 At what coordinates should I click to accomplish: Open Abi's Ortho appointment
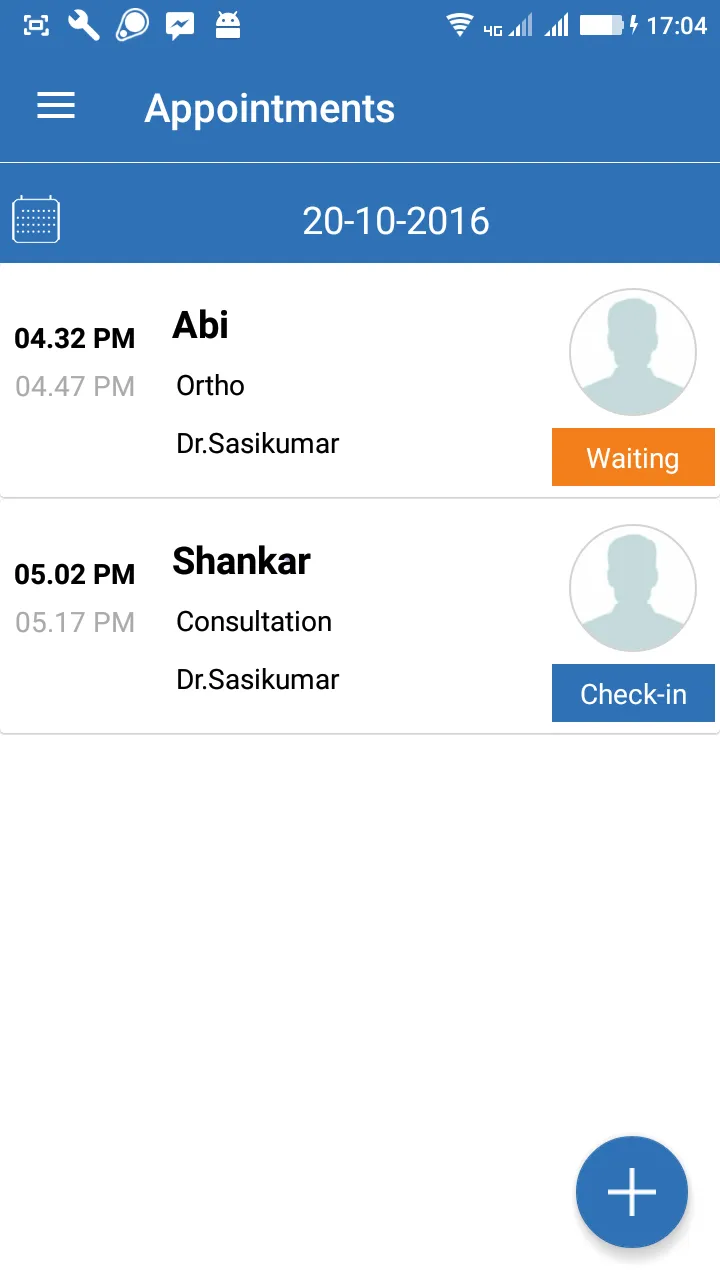tap(300, 383)
